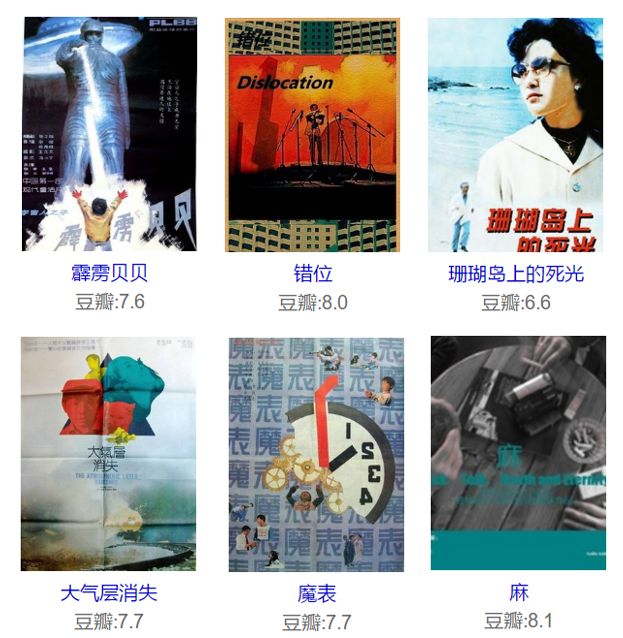
Task: Open the 魔表 movie poster
Action: click(316, 453)
